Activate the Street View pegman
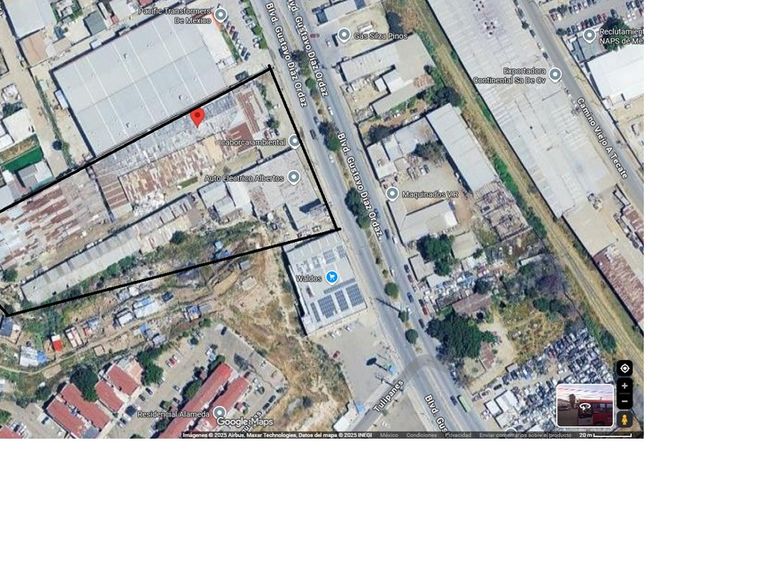This screenshot has height=576, width=768. 624,419
